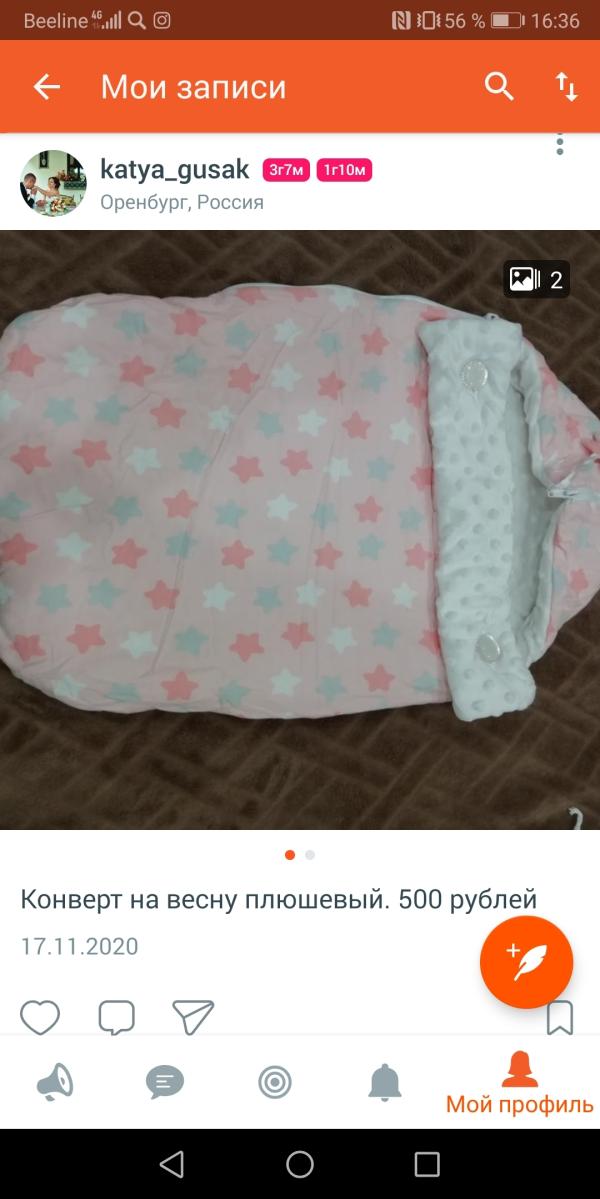Open the post overflow menu
600x1199 pixels.
[560, 144]
